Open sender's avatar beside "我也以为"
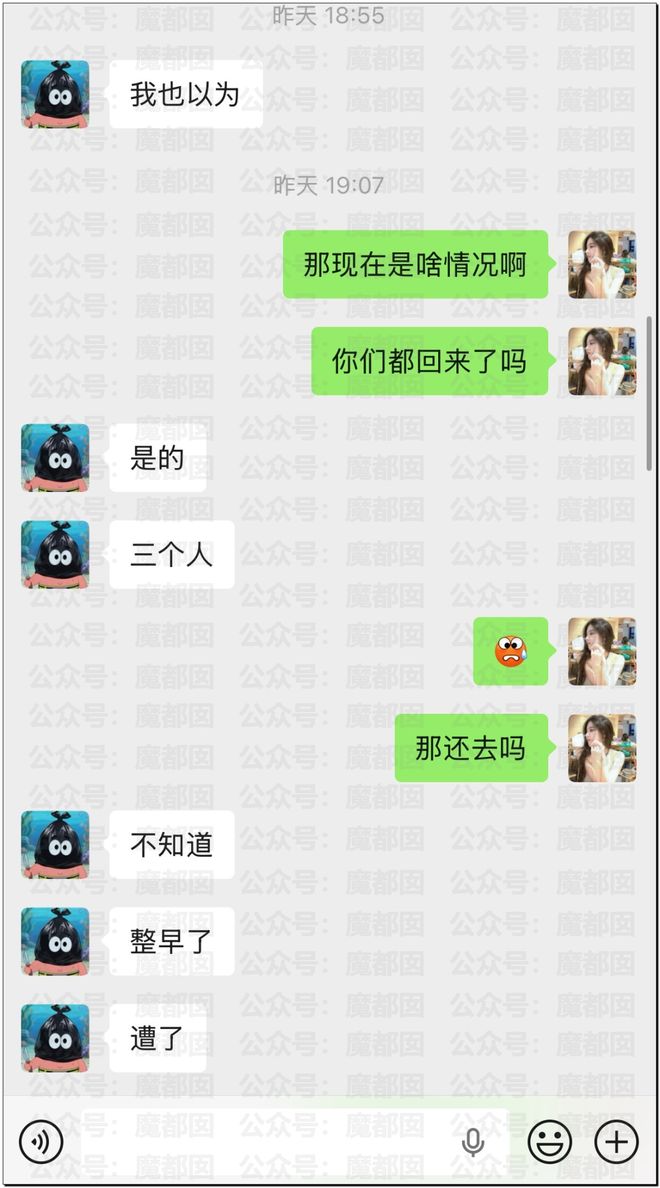This screenshot has height=1188, width=660. click(55, 94)
